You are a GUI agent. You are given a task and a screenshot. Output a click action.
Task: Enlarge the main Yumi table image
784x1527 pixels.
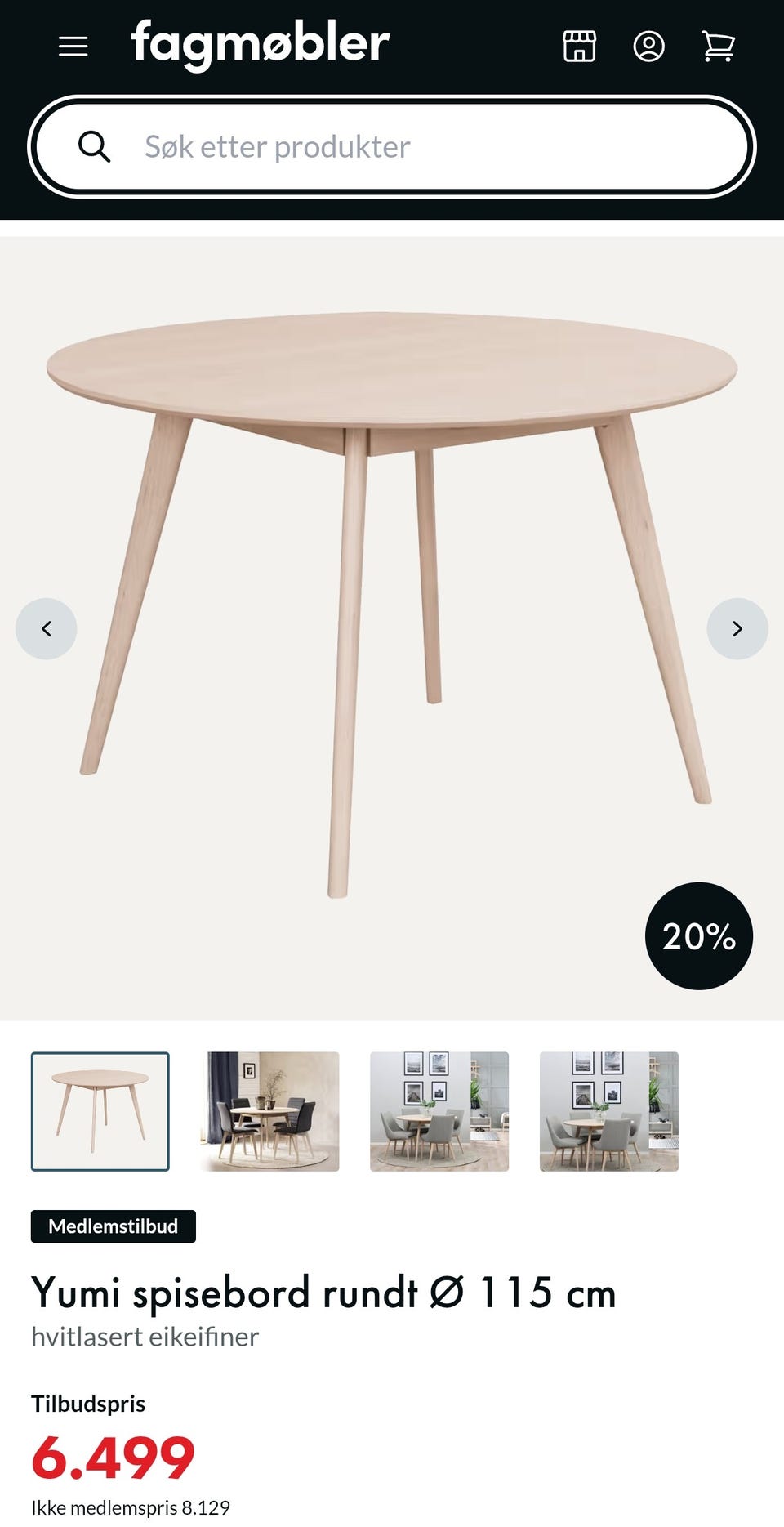[x=392, y=605]
